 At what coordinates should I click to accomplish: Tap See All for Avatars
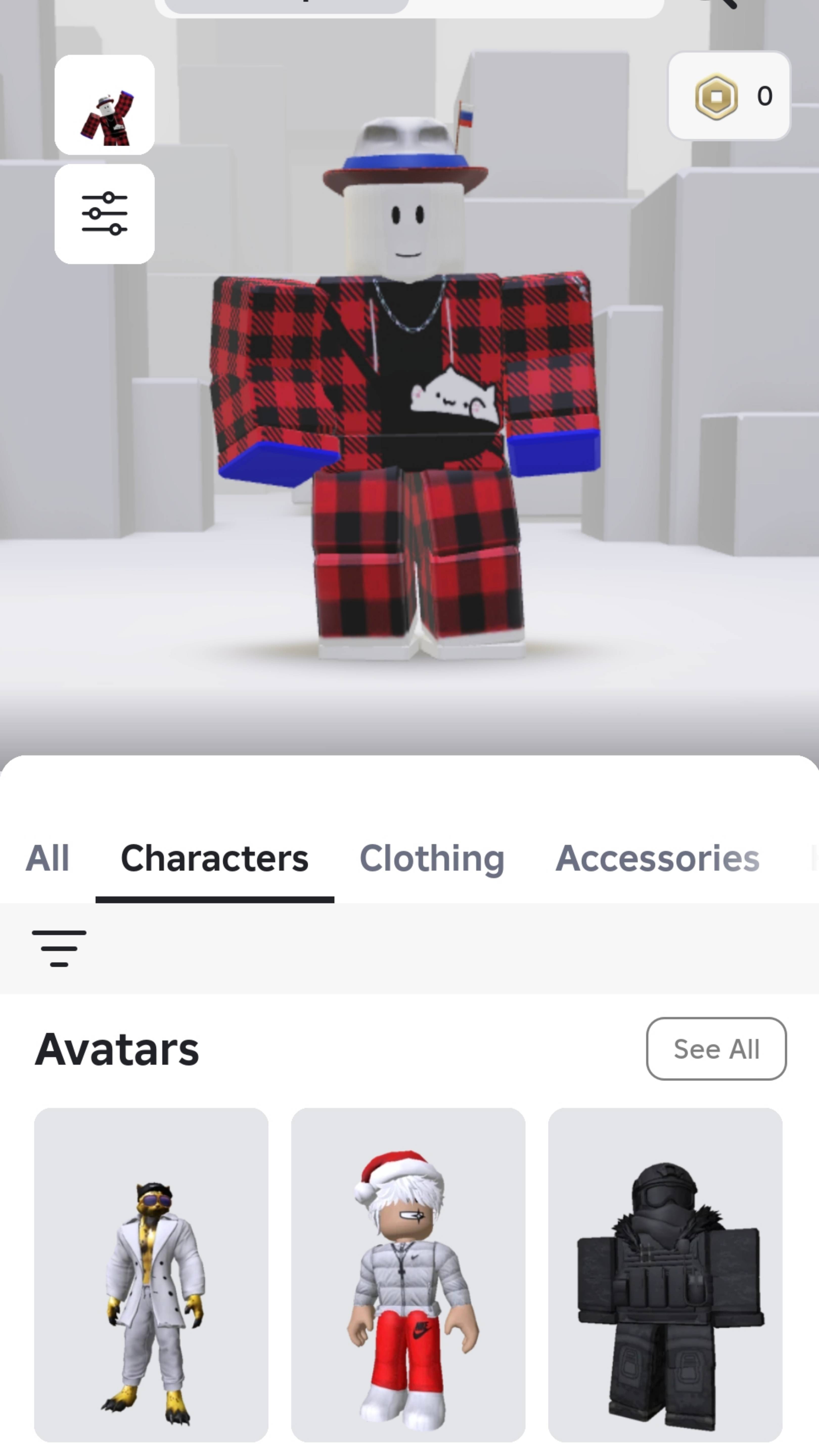coord(716,1049)
